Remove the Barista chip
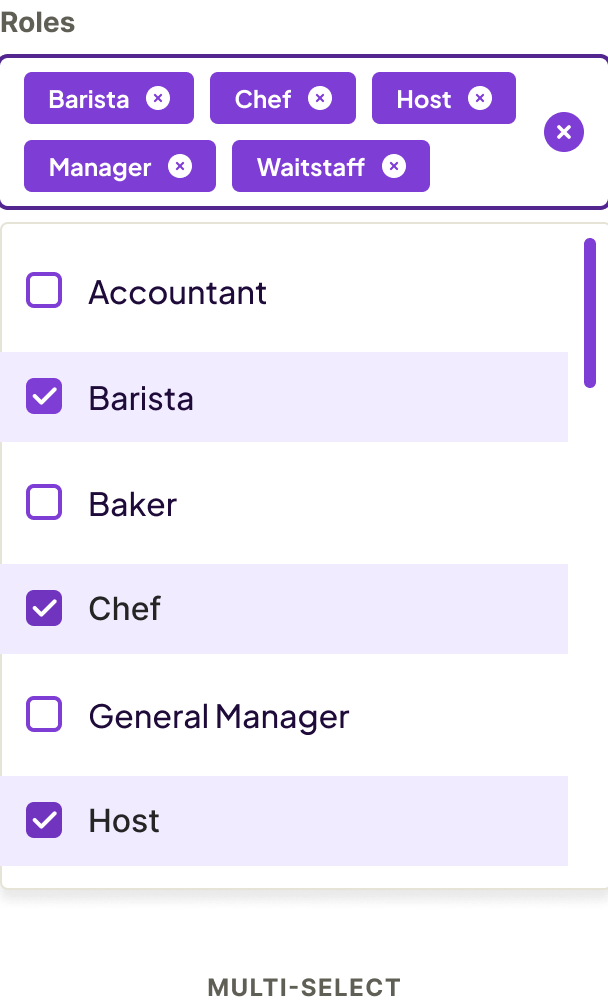This screenshot has height=1006, width=608. pos(158,98)
